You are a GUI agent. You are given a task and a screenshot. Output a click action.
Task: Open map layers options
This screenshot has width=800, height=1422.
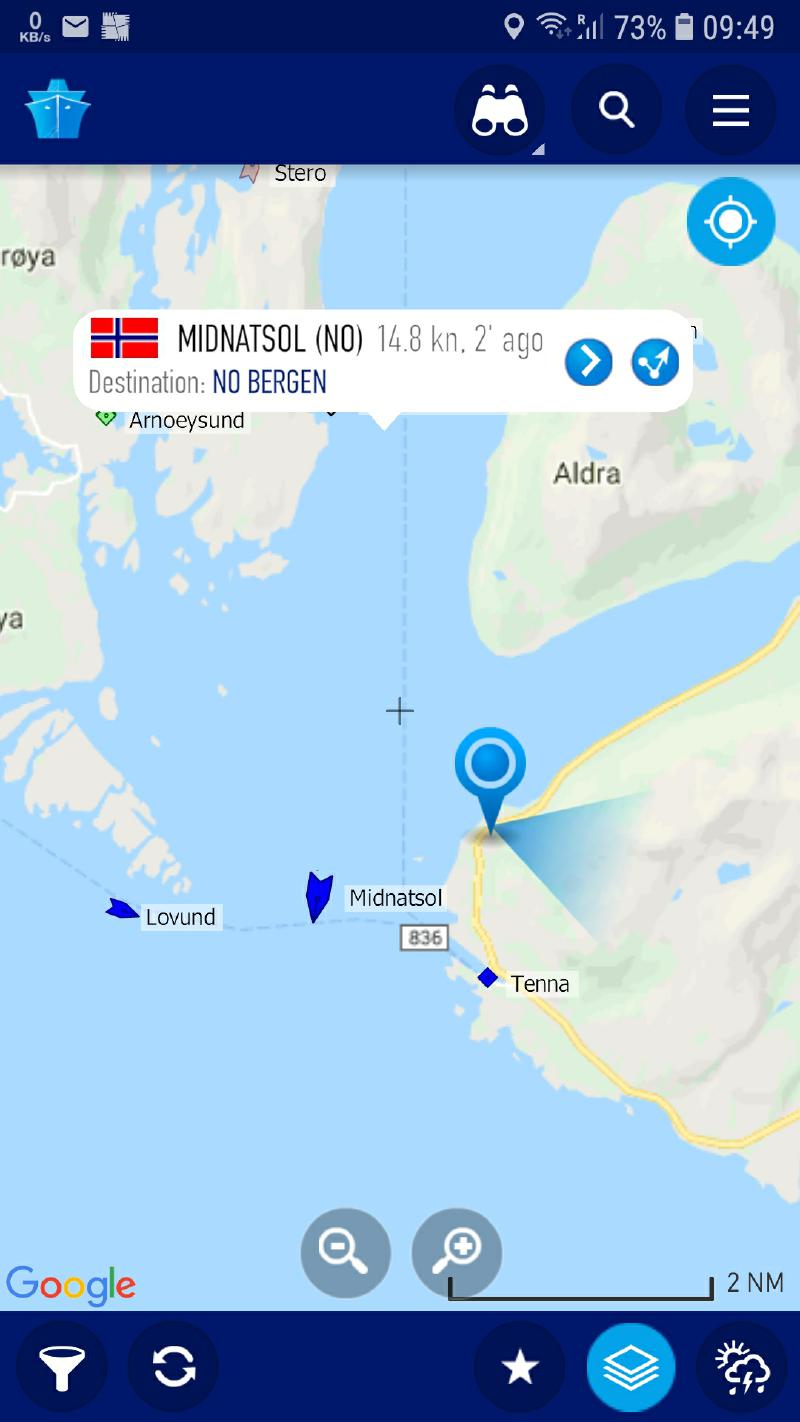point(631,1367)
